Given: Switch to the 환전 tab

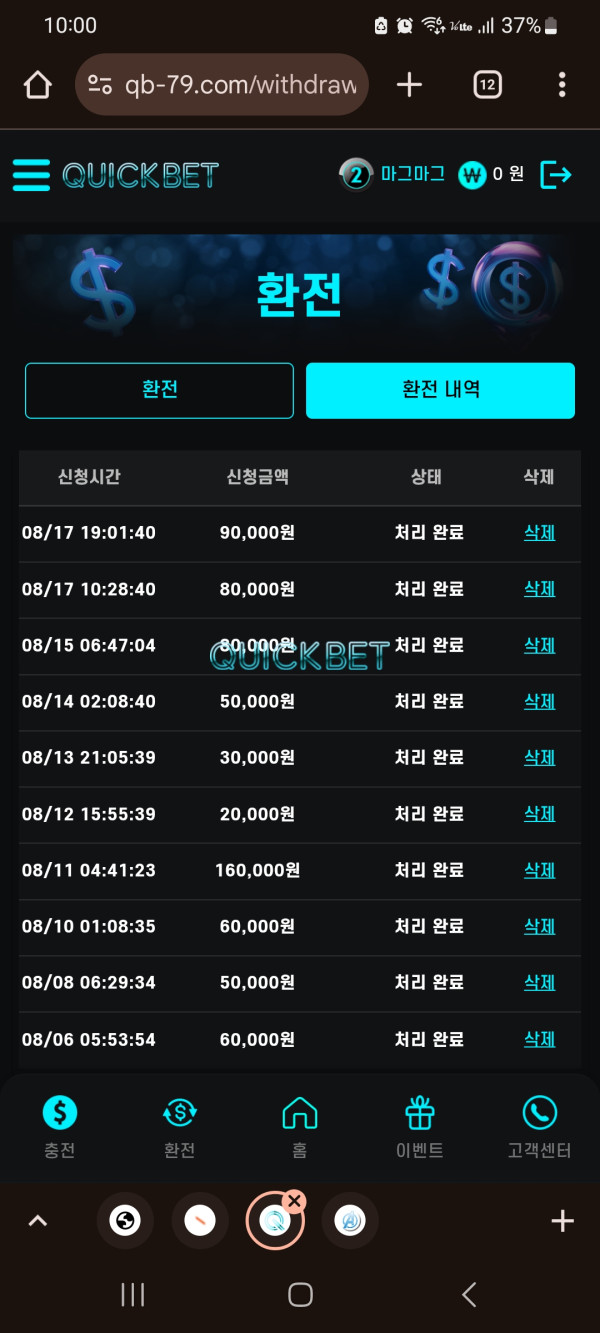Looking at the screenshot, I should [160, 390].
